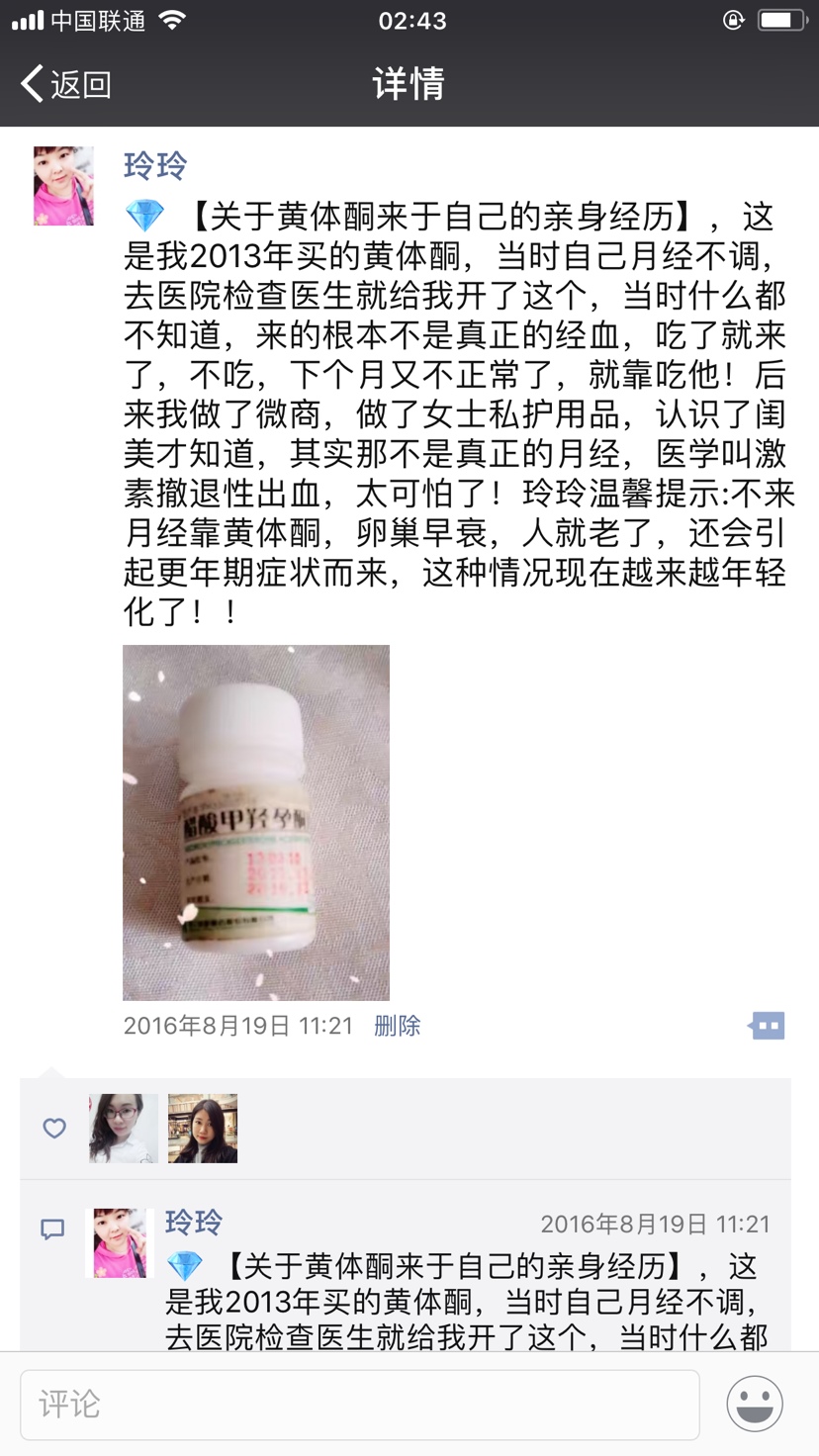Open the 玲玲 name link on the post
Image resolution: width=819 pixels, height=1456 pixels.
[155, 165]
